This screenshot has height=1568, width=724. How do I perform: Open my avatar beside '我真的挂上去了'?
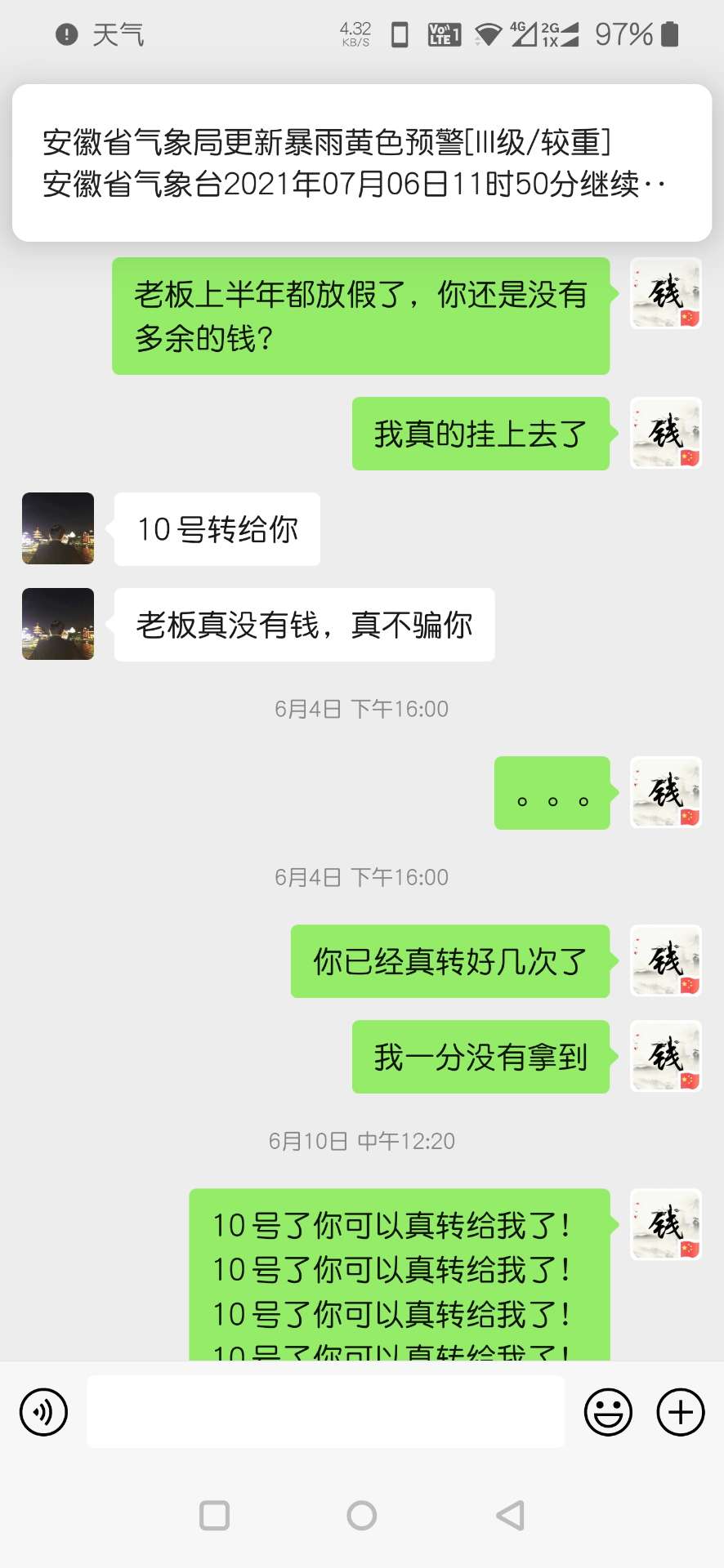[665, 434]
